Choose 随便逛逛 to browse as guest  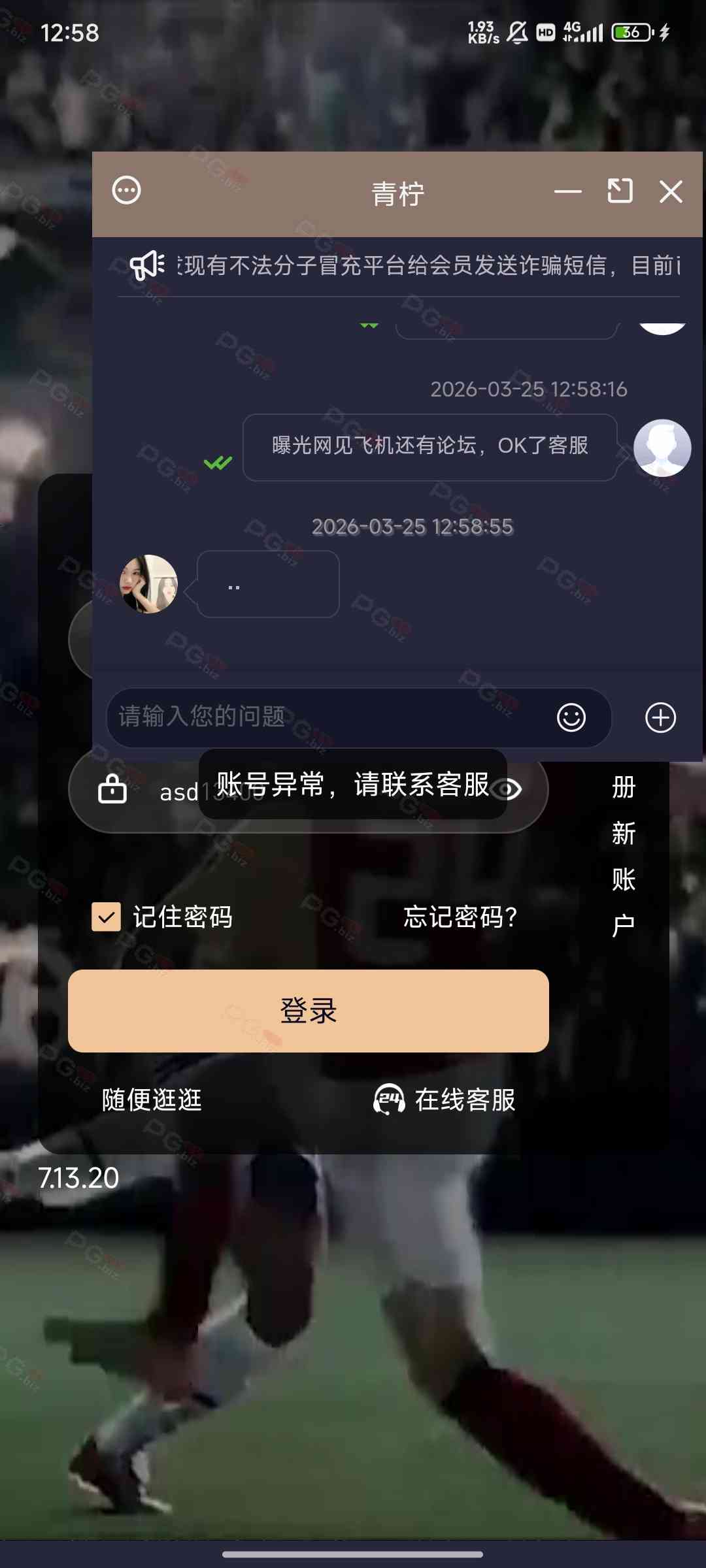click(152, 1100)
